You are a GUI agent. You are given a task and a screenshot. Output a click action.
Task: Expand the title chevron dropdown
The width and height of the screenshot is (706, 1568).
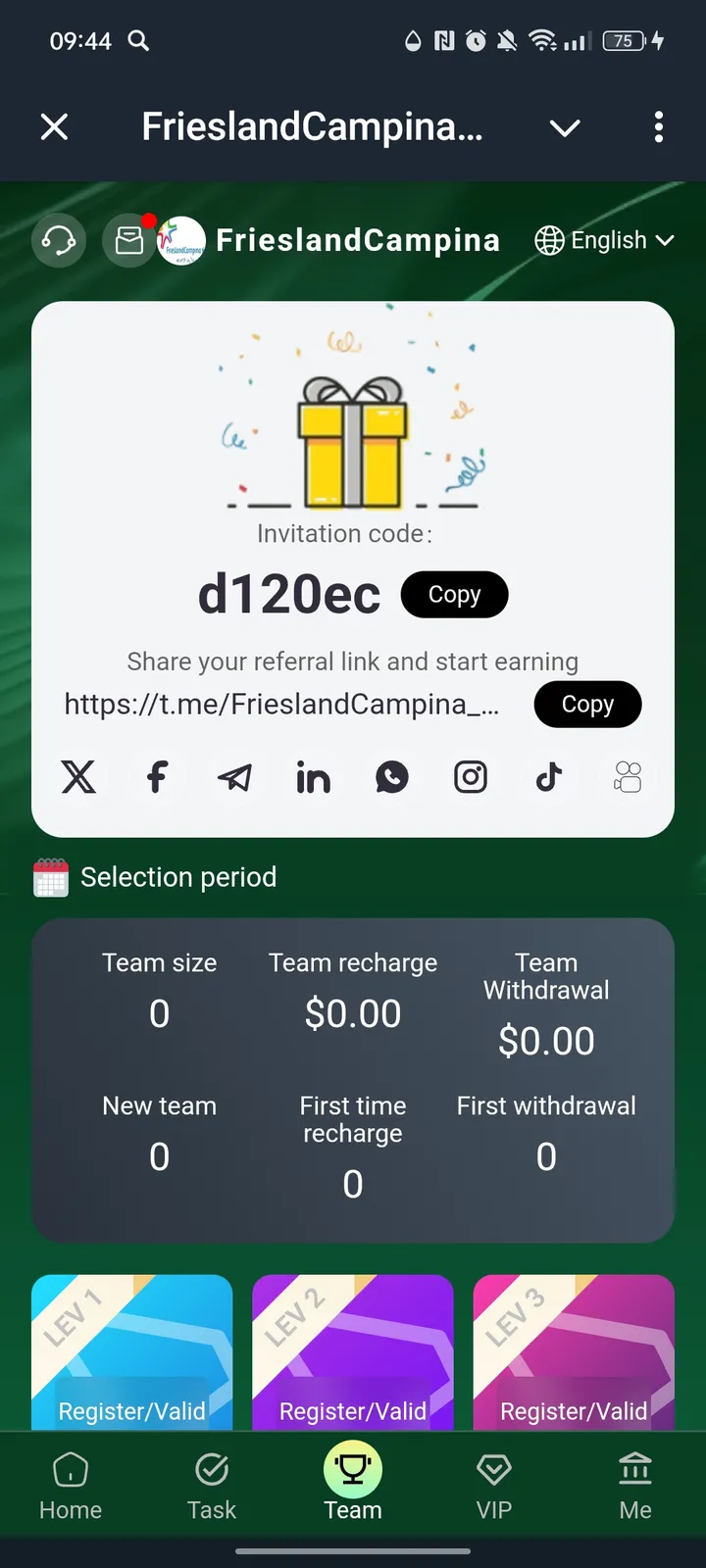(x=565, y=127)
